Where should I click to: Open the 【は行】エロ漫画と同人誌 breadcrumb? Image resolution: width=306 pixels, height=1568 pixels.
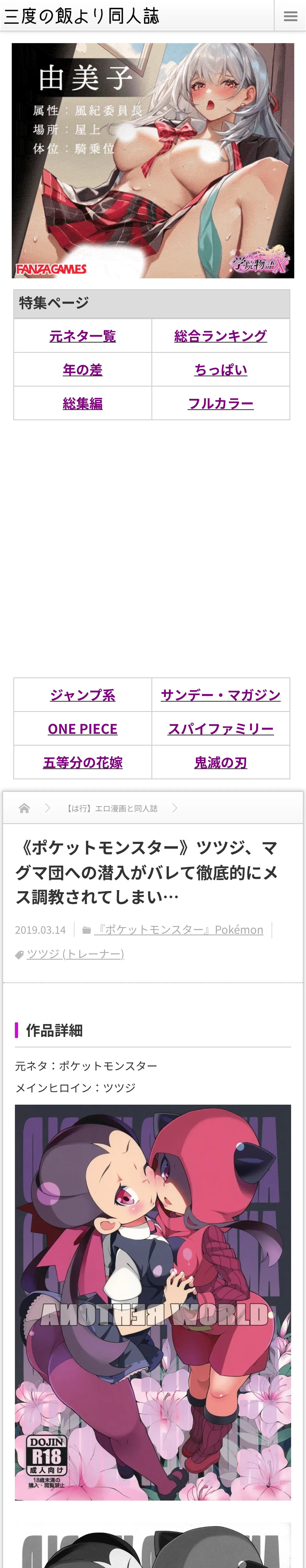tap(110, 808)
